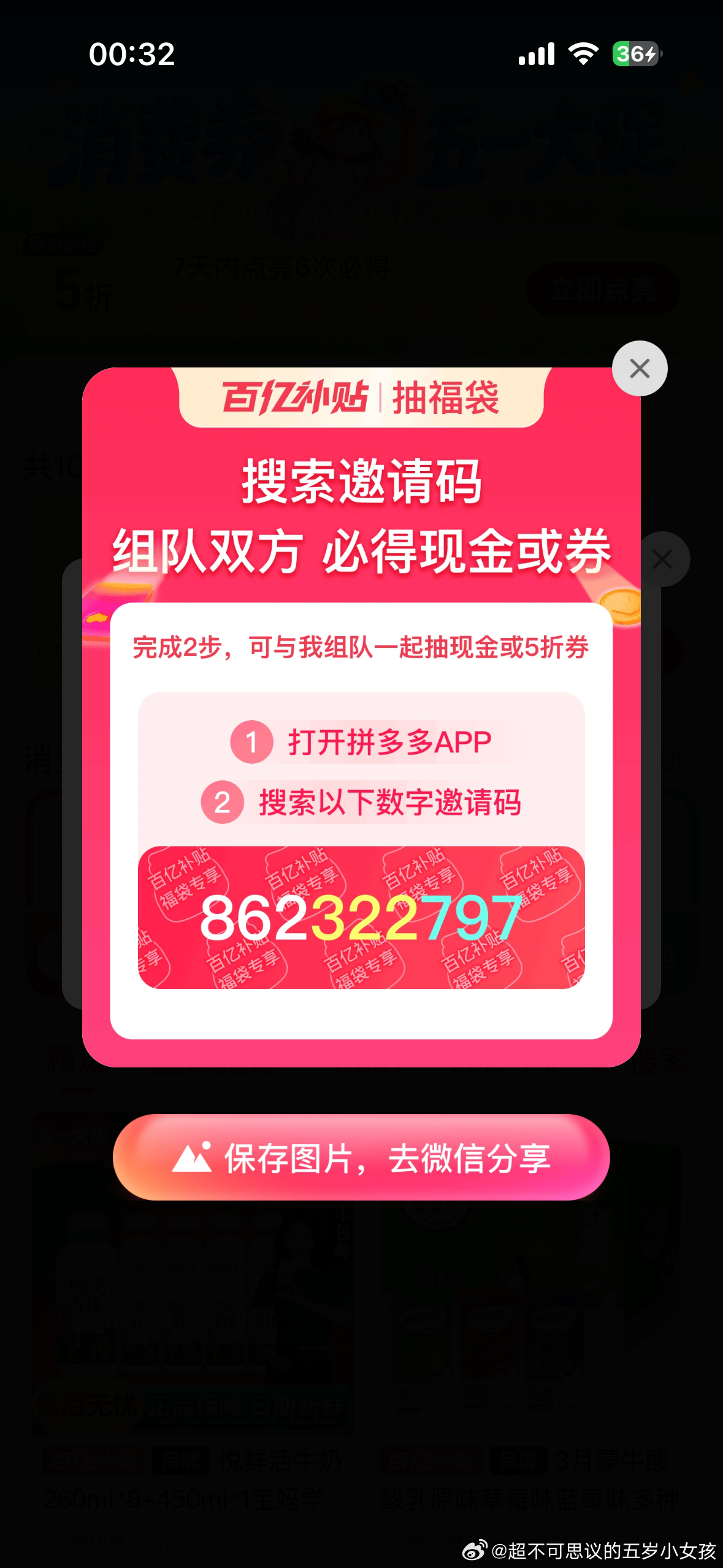The image size is (723, 1568).
Task: Close the 抽福袋 invite popup
Action: tap(640, 369)
